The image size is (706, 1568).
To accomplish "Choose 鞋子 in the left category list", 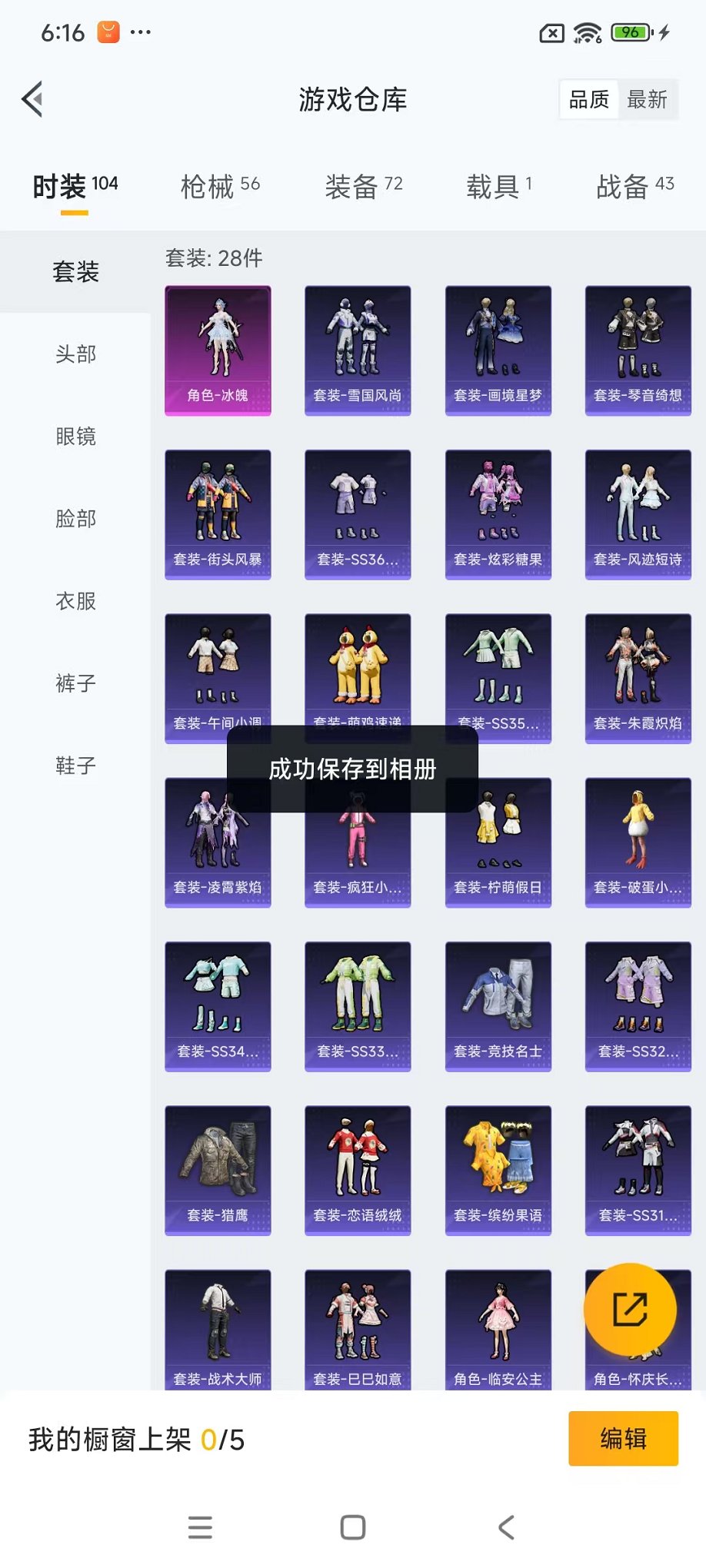I will (x=75, y=766).
